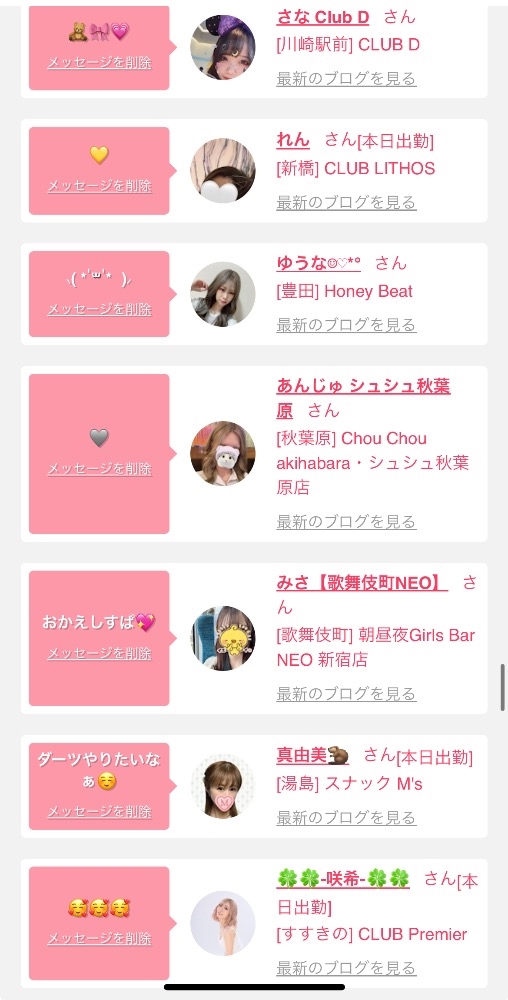Viewport: 508px width, 1000px height.
Task: Open 真由美's profile name link
Action: click(x=312, y=756)
